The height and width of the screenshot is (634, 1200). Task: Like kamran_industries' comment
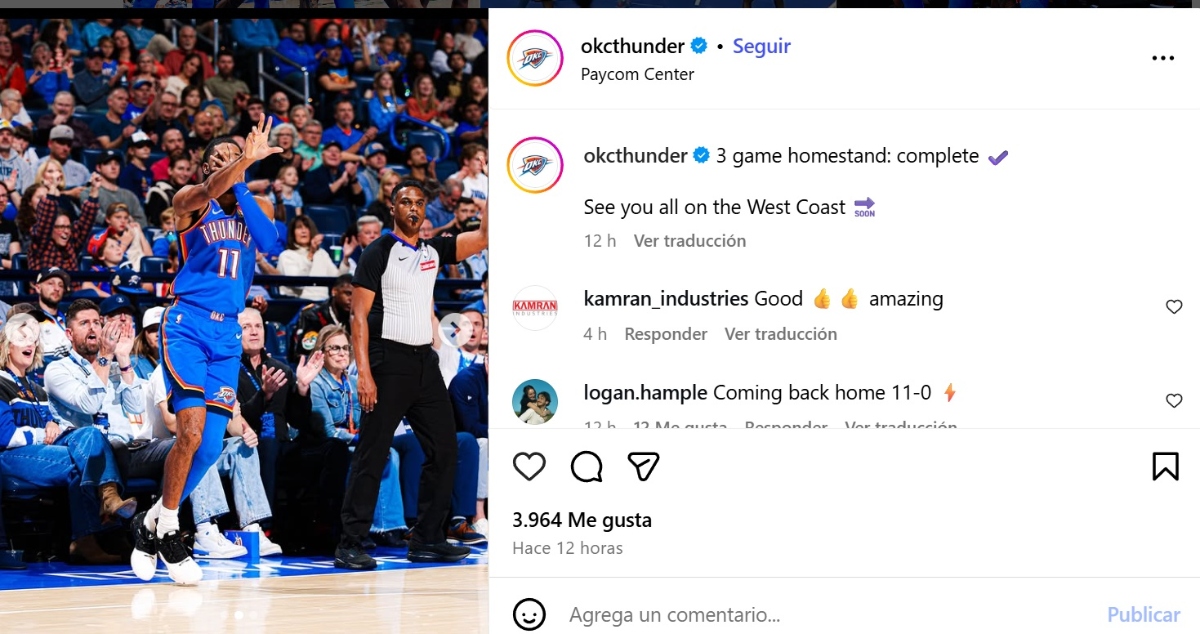click(1174, 307)
